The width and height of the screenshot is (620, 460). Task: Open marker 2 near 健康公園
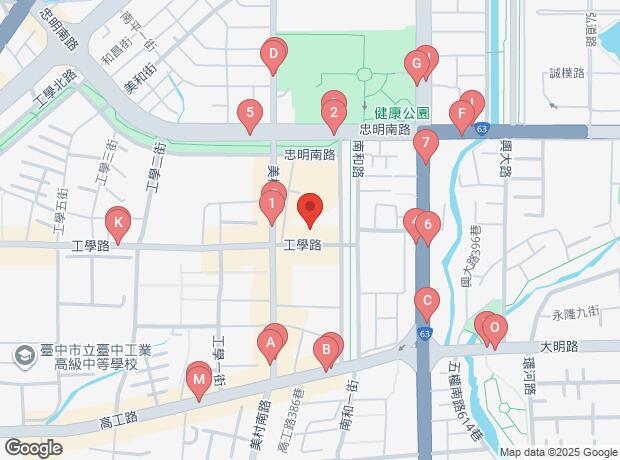point(332,113)
